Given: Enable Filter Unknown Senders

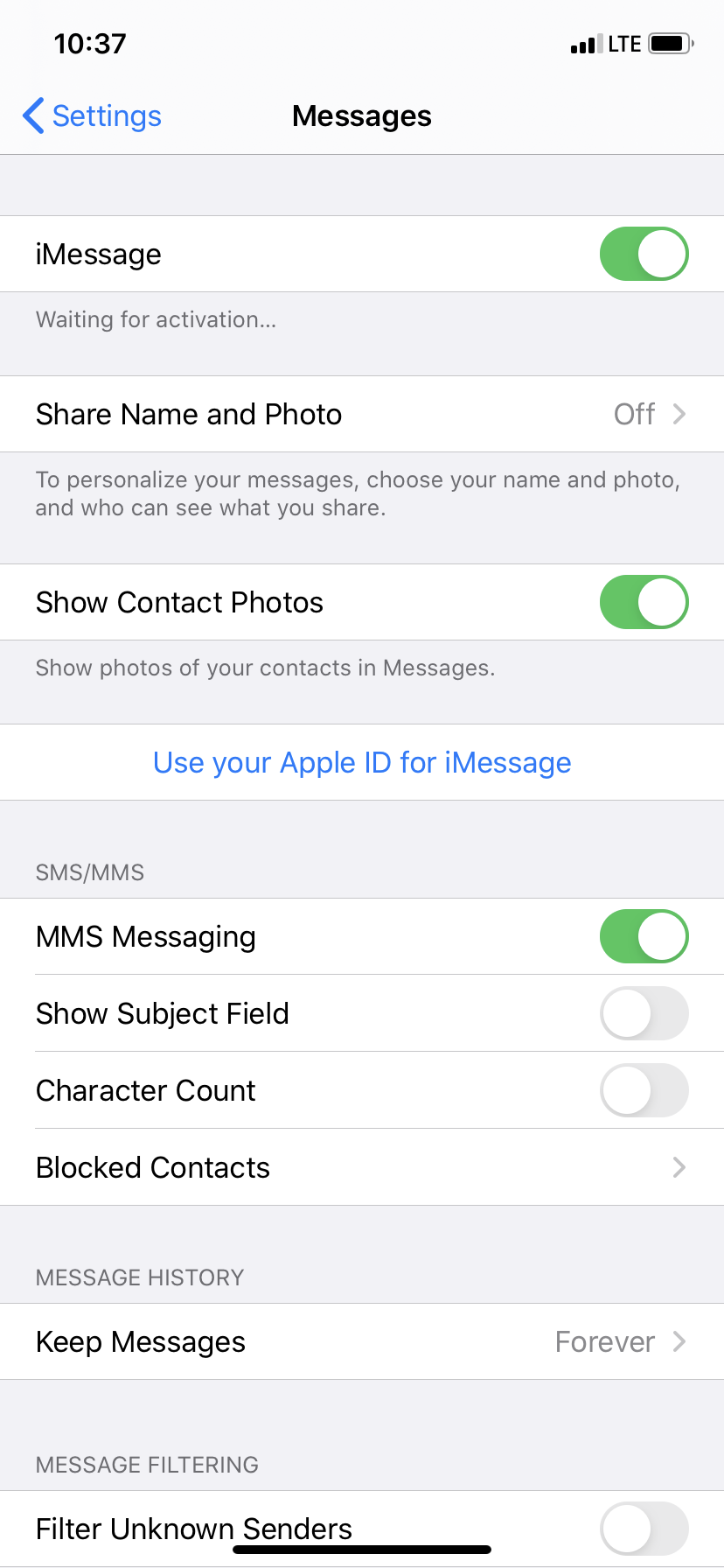Looking at the screenshot, I should [x=644, y=1528].
